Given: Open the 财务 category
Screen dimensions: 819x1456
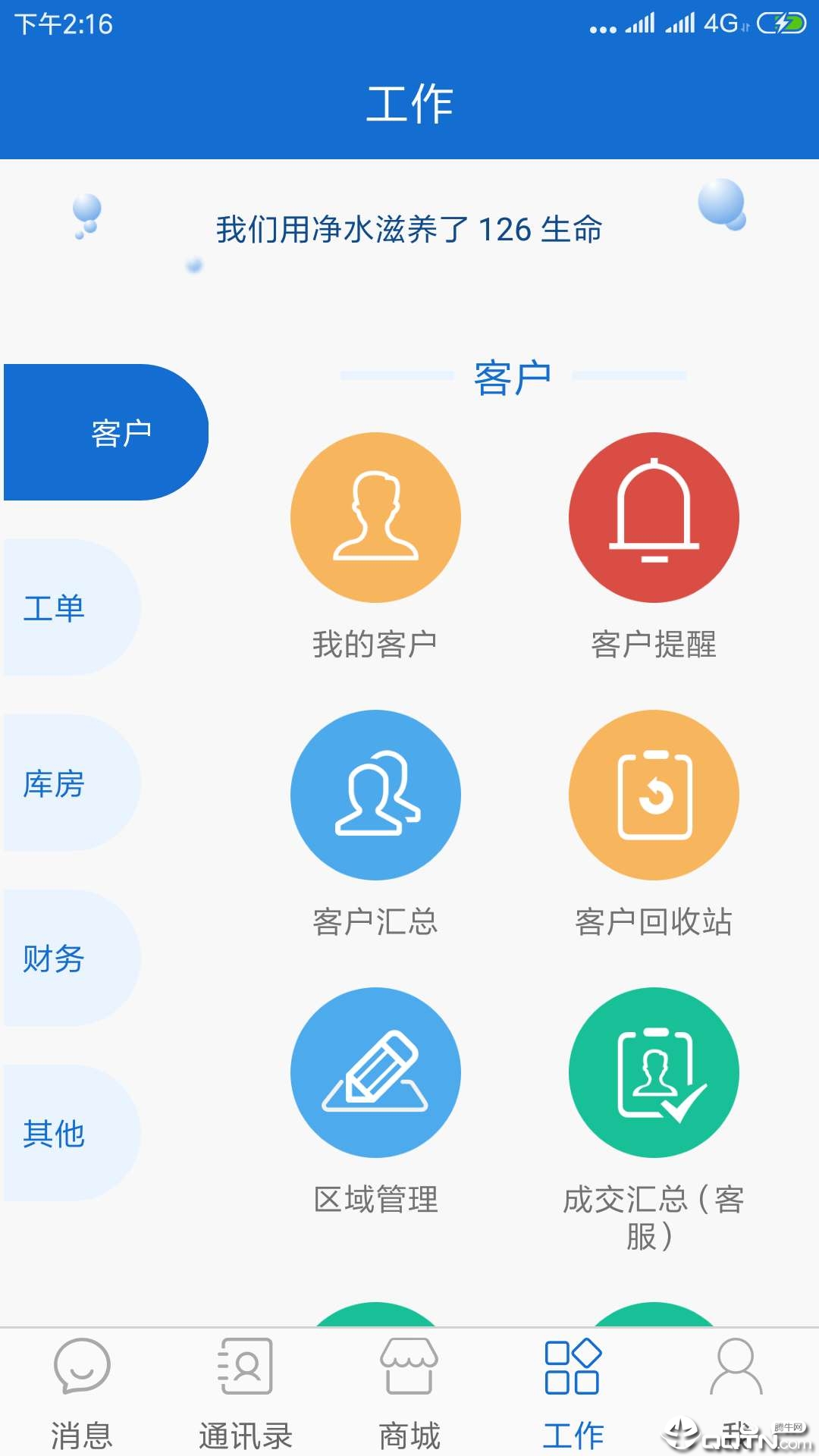Looking at the screenshot, I should coord(72,958).
